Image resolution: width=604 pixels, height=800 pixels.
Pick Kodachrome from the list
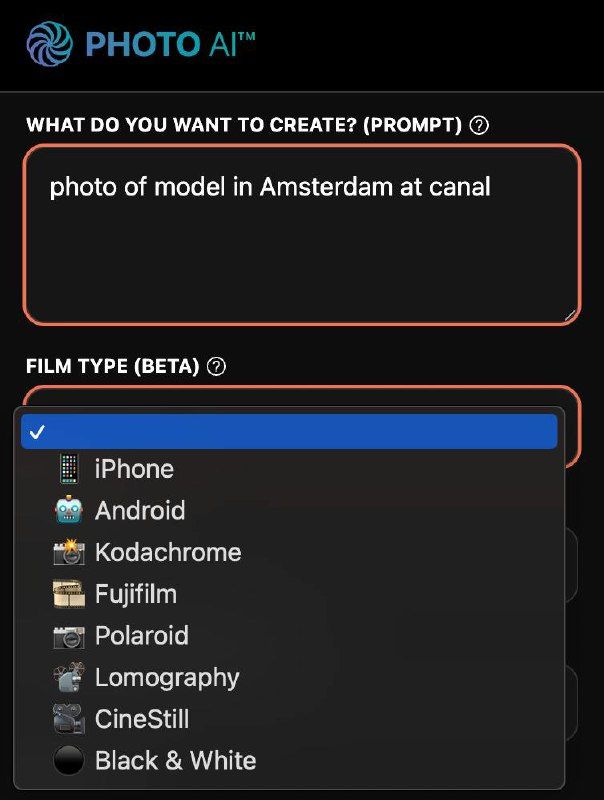point(167,552)
